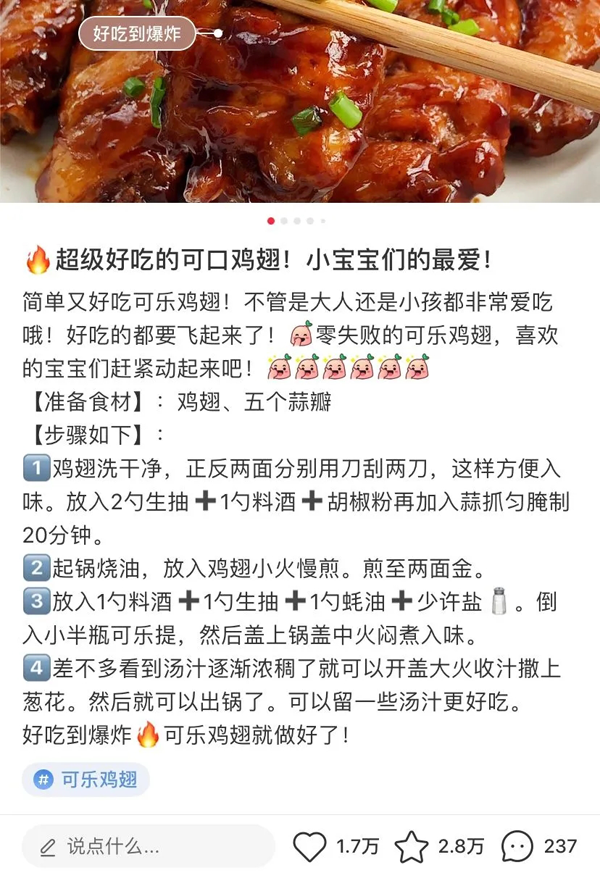Viewport: 600px width, 886px height.
Task: Like this post with the heart icon
Action: click(x=310, y=846)
